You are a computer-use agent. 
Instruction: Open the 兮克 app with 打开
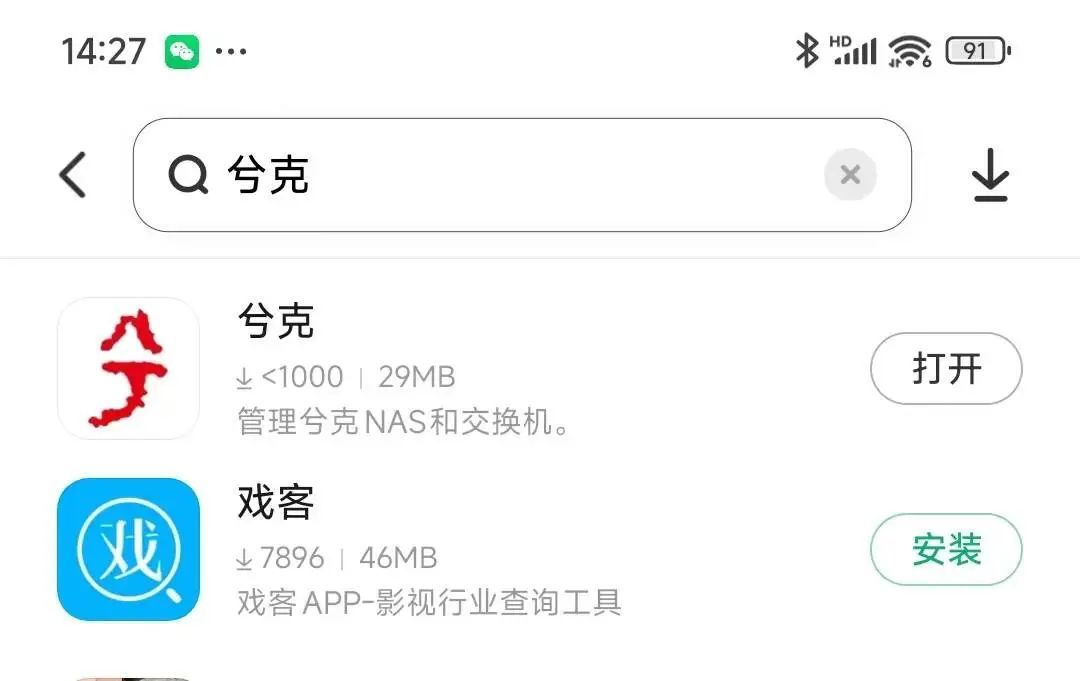click(x=946, y=369)
